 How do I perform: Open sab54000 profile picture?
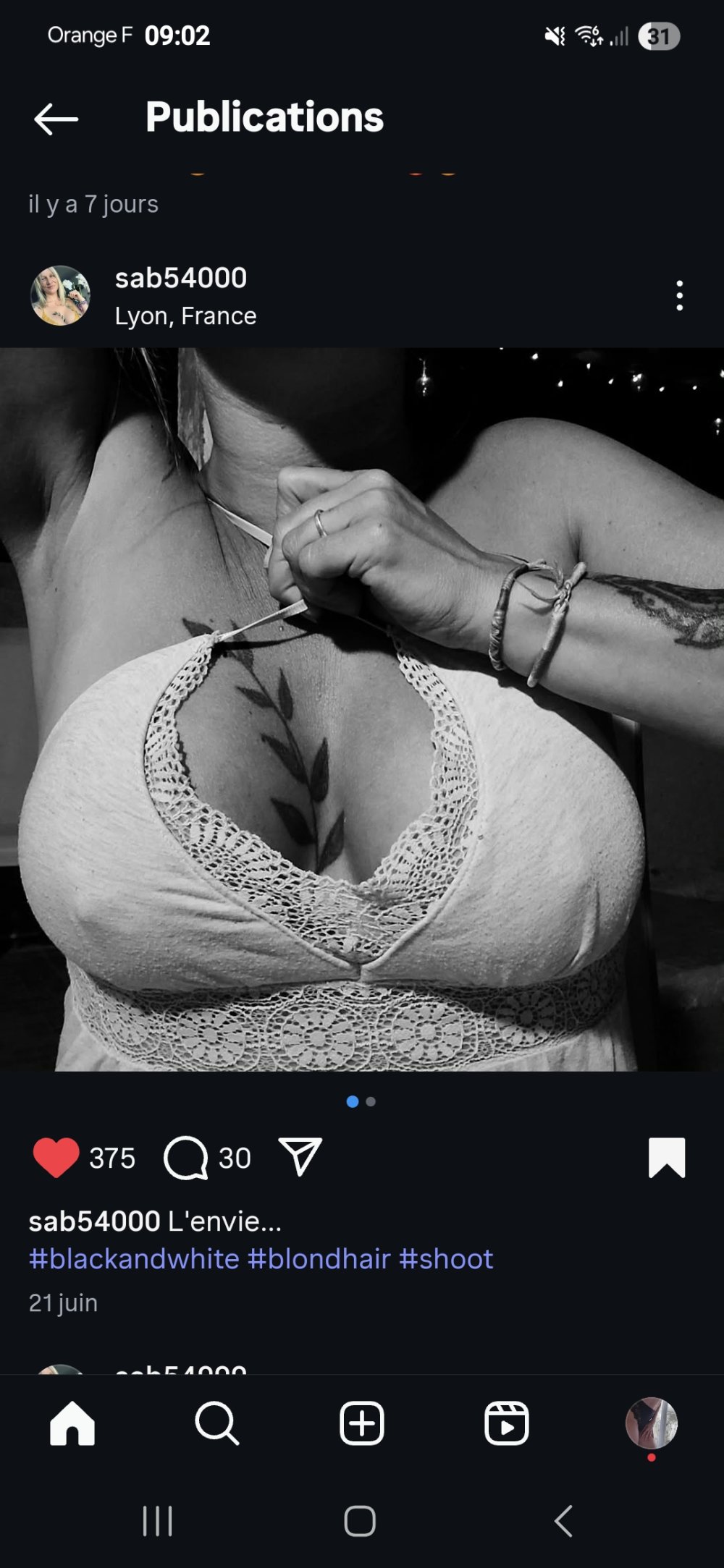[x=60, y=295]
